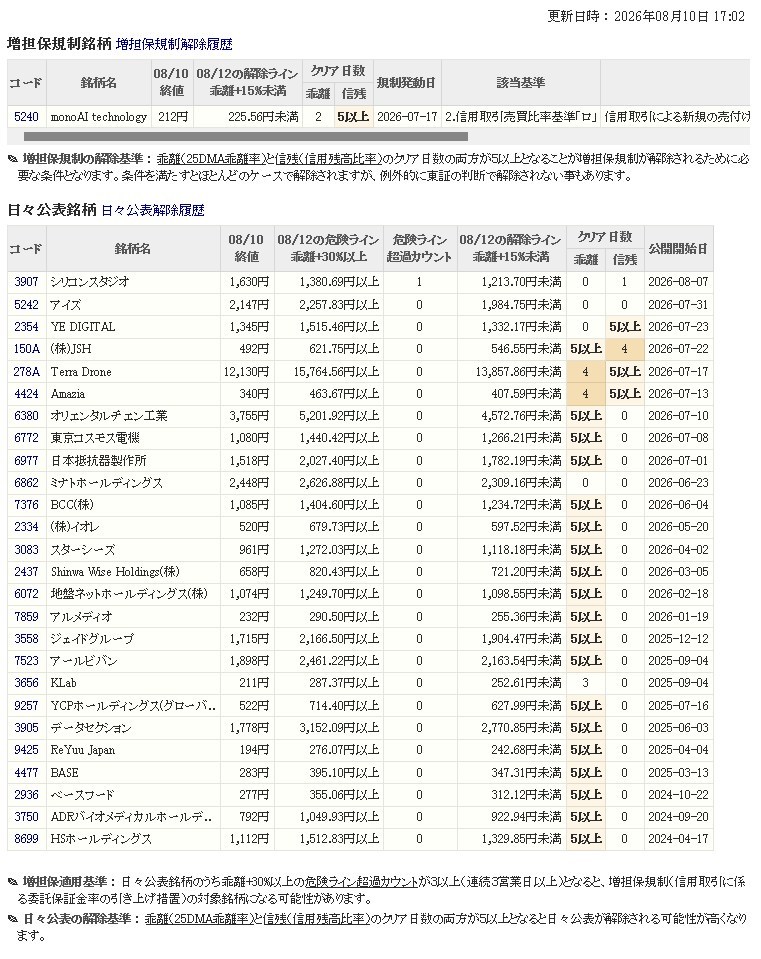Open the 増担保規制解除履歴 link
The width and height of the screenshot is (761, 959).
(174, 44)
